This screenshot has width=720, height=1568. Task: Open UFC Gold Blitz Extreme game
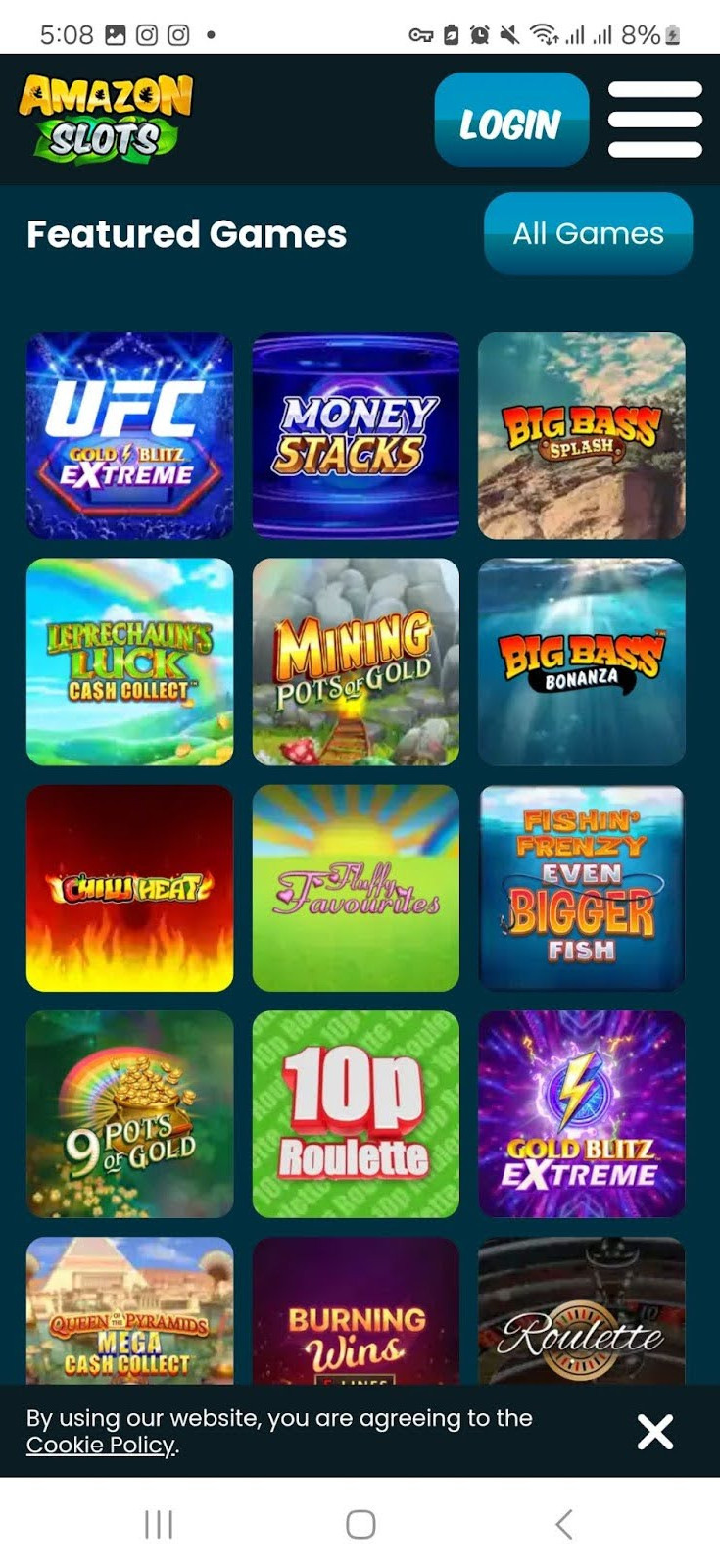coord(129,436)
